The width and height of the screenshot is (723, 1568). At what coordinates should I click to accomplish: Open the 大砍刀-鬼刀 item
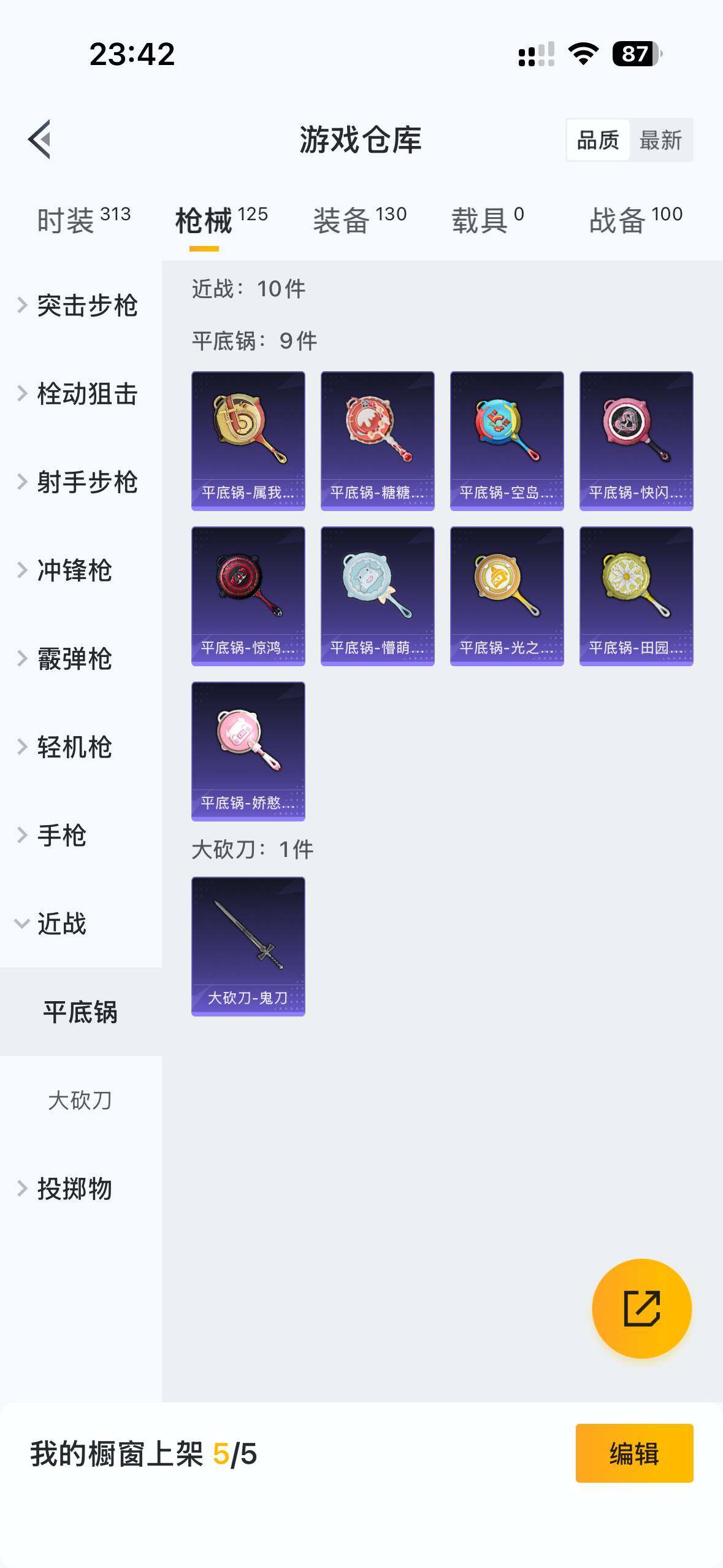pos(248,946)
